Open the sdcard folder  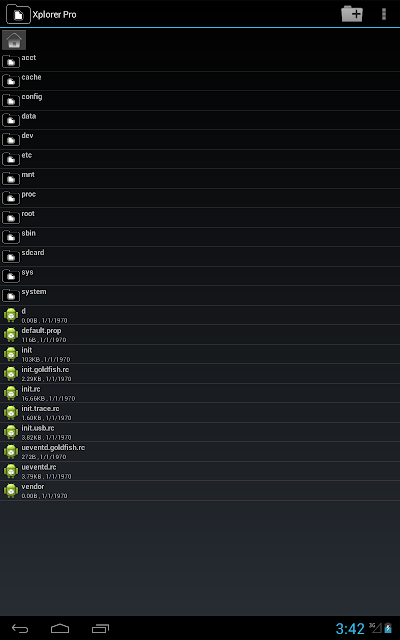click(200, 256)
